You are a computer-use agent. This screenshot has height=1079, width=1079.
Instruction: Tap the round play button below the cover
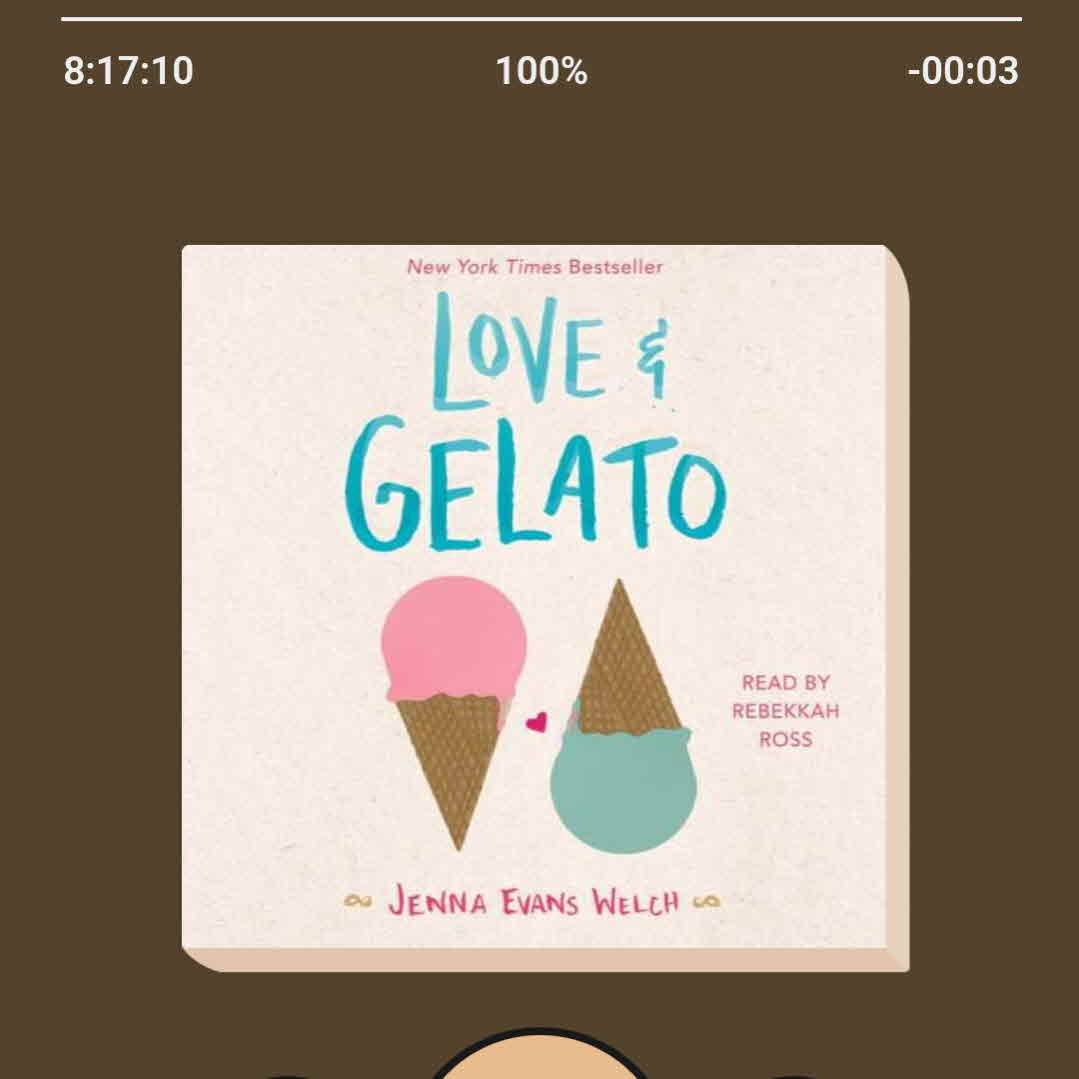(541, 1060)
